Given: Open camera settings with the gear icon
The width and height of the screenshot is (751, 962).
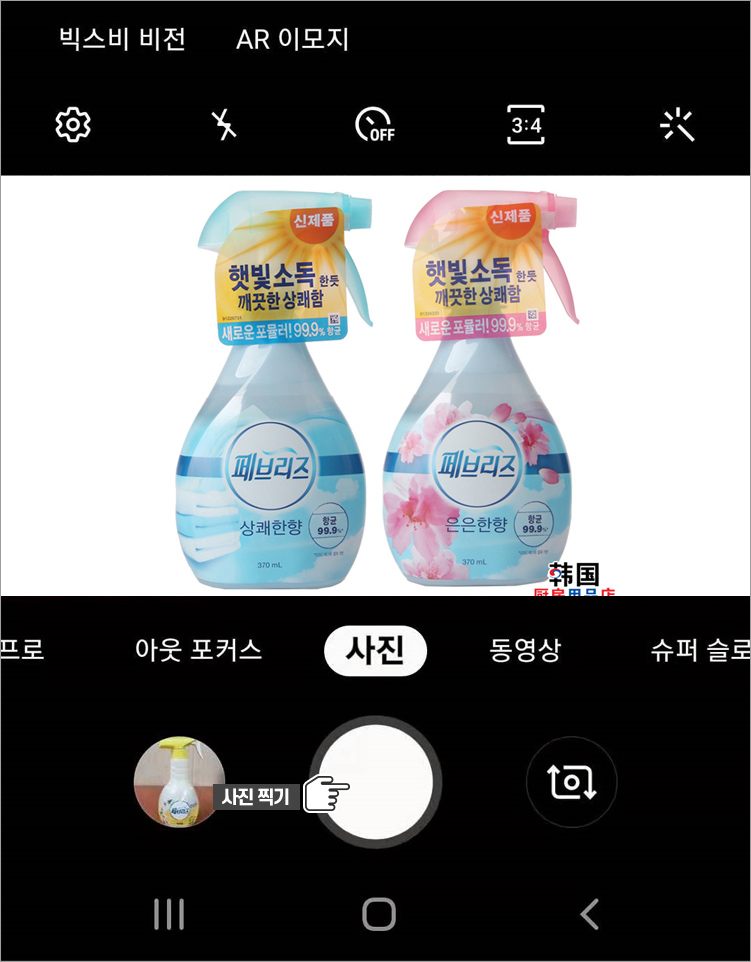Looking at the screenshot, I should tap(71, 125).
